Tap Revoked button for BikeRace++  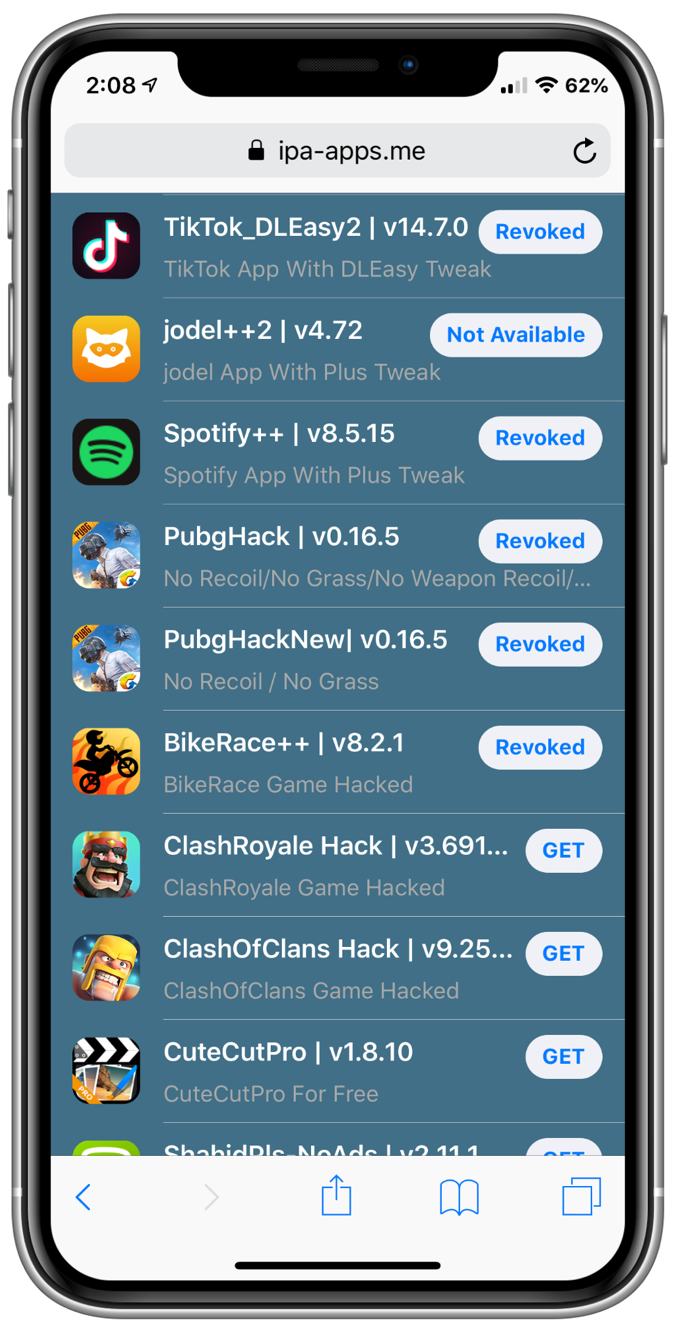pyautogui.click(x=540, y=747)
